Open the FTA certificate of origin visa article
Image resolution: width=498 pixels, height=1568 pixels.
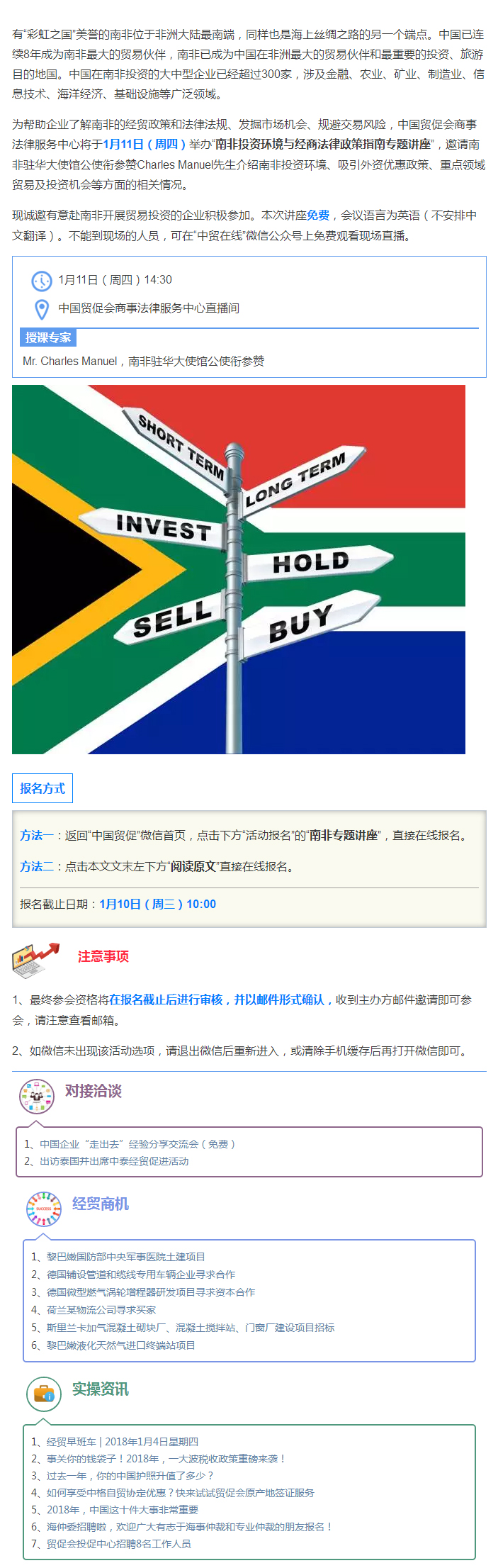(x=180, y=1492)
